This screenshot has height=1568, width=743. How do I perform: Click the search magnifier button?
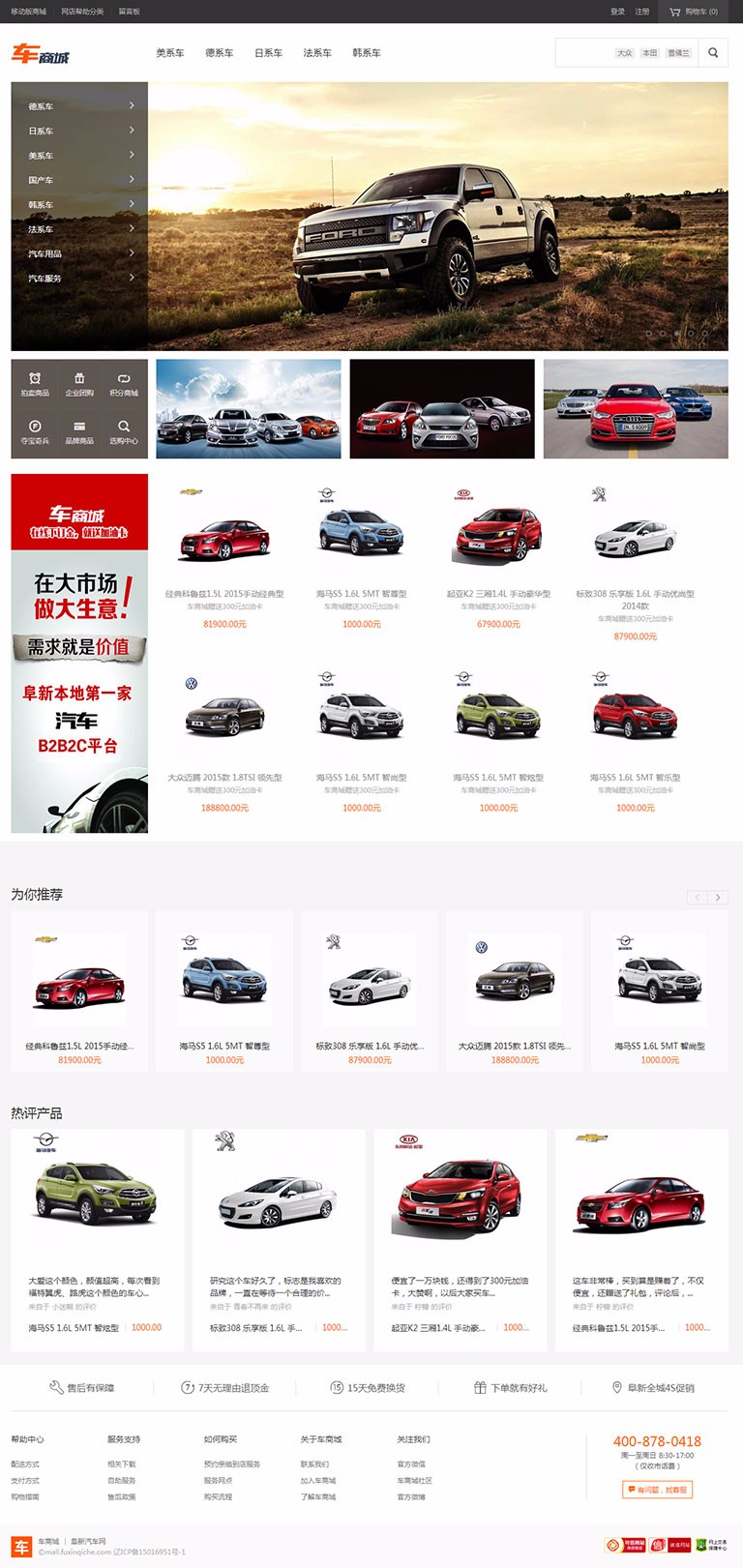point(714,53)
